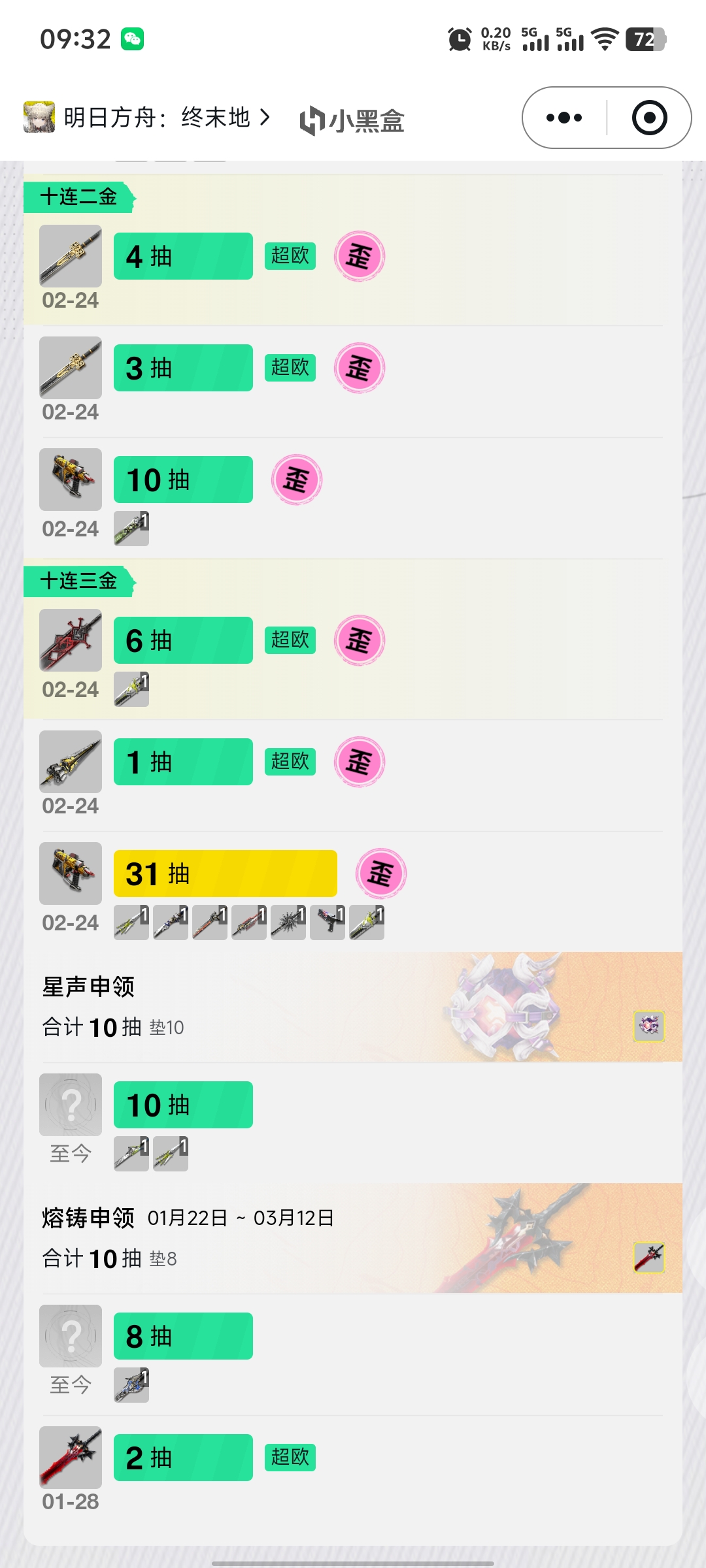This screenshot has height=1568, width=706.
Task: Open the 星声申领 banner
Action: click(353, 1007)
